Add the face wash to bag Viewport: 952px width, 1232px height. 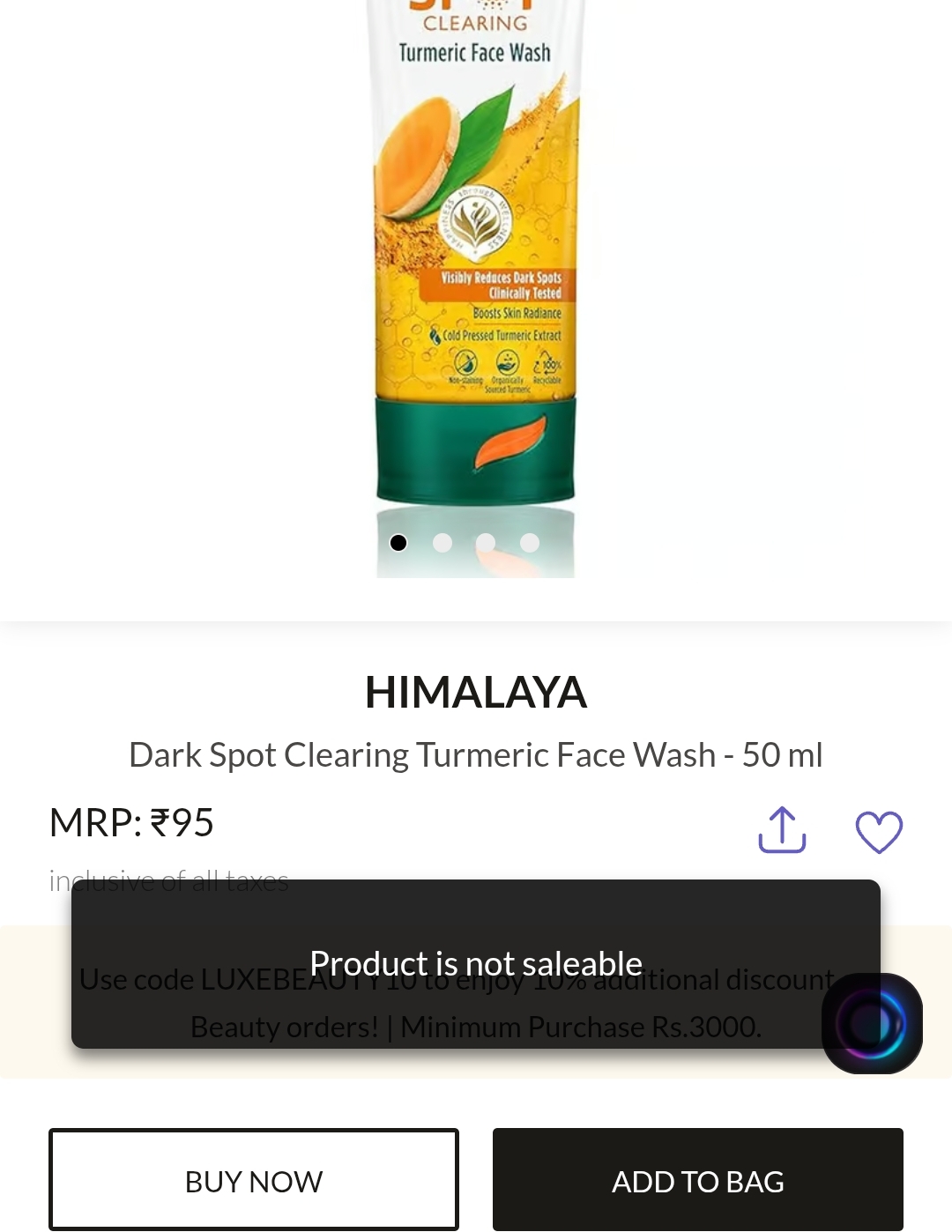(697, 1180)
